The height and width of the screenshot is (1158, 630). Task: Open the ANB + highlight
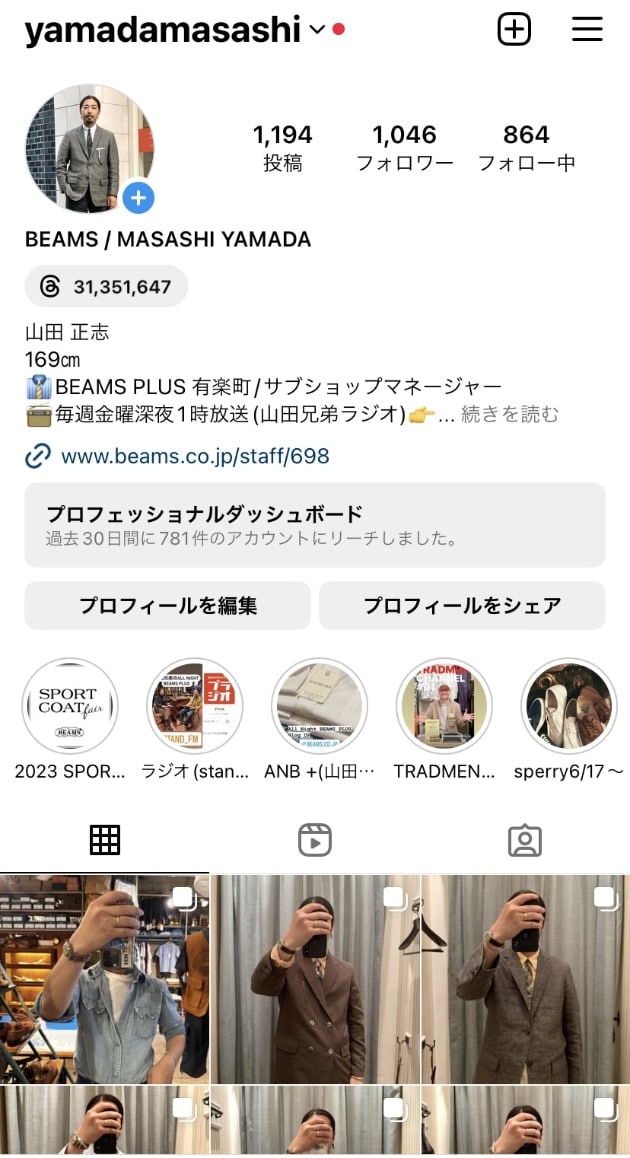(x=319, y=706)
